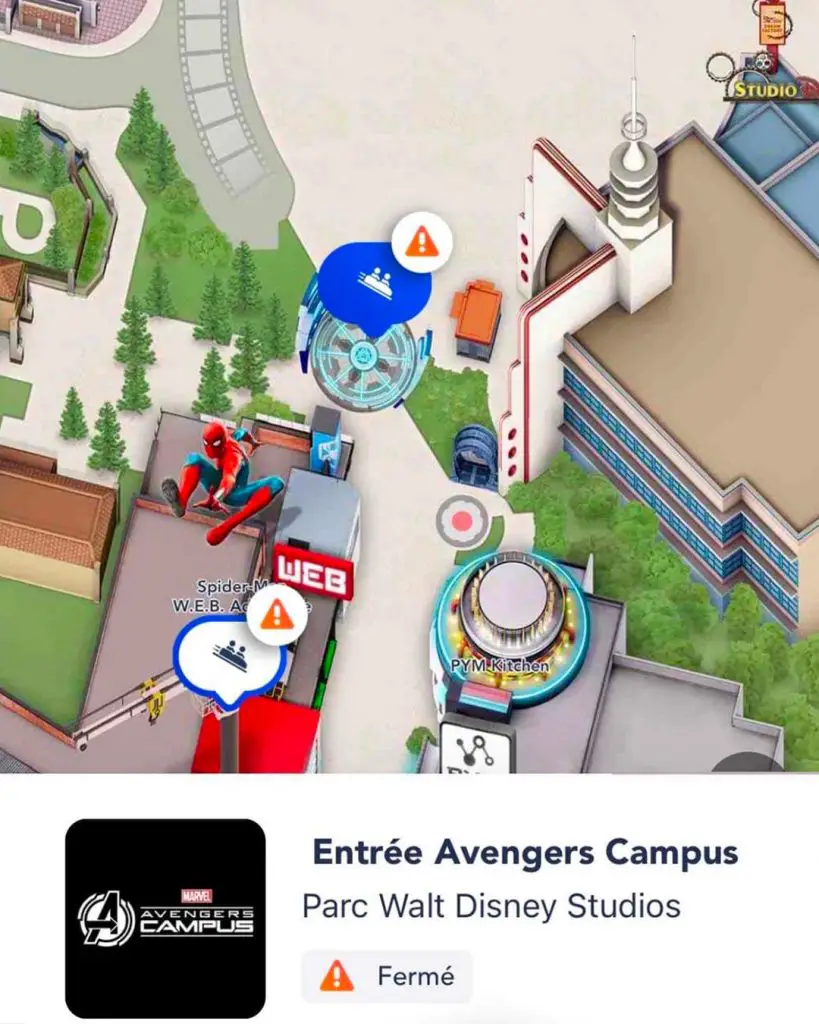
Task: Tap the red Avengers Campus entrance marker
Action: 462,521
